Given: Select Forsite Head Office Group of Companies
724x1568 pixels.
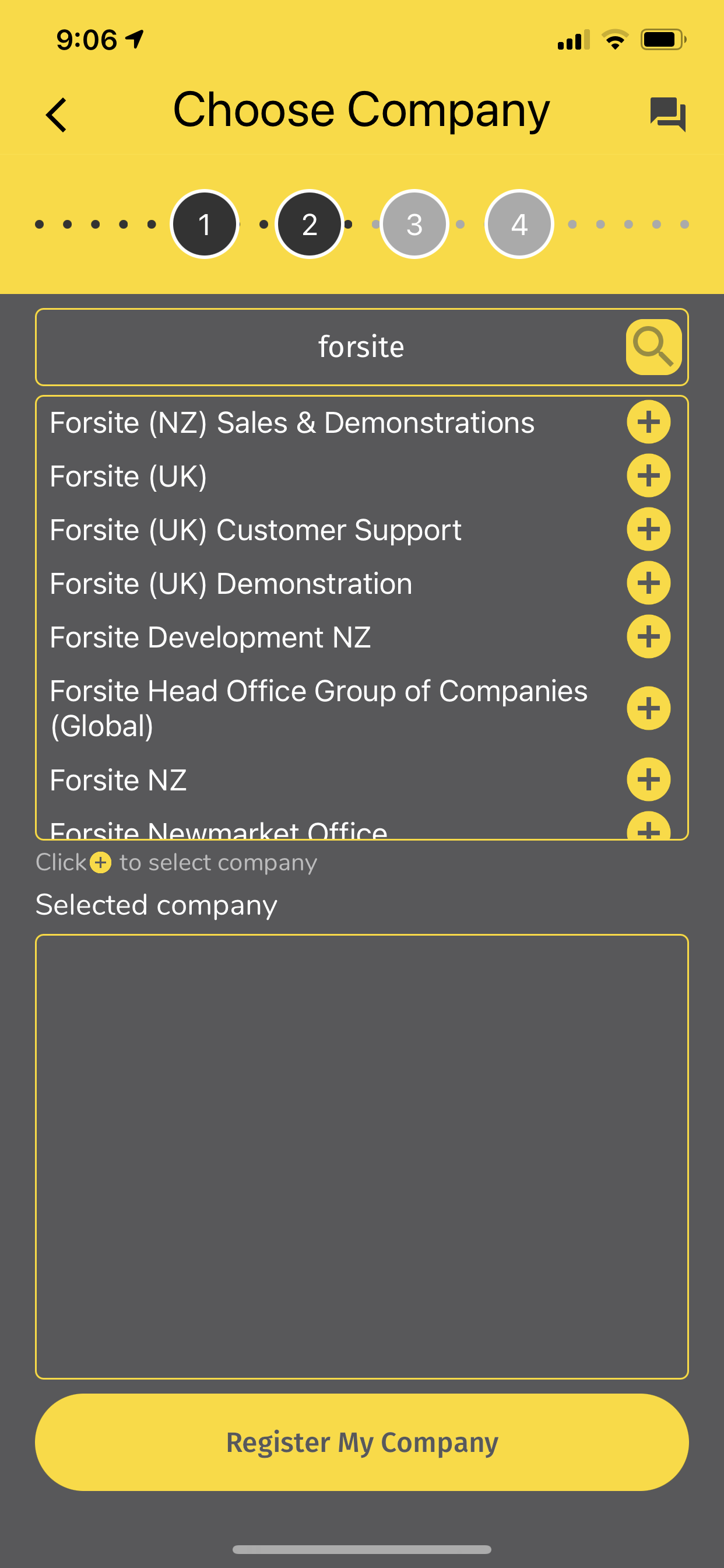Looking at the screenshot, I should coord(649,708).
